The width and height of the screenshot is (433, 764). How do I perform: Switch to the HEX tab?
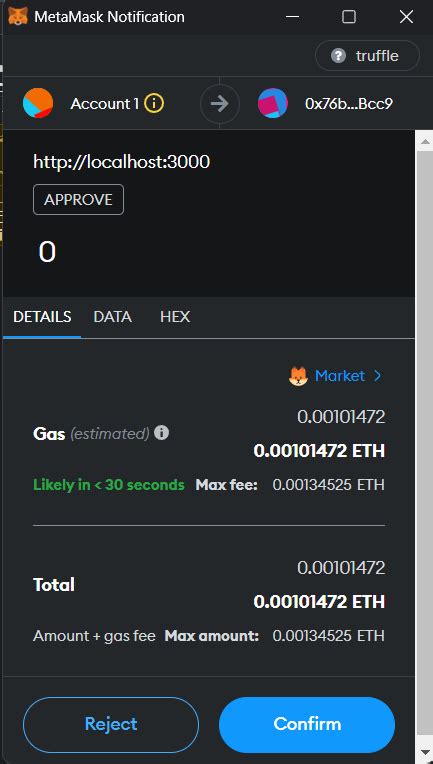[x=175, y=317]
